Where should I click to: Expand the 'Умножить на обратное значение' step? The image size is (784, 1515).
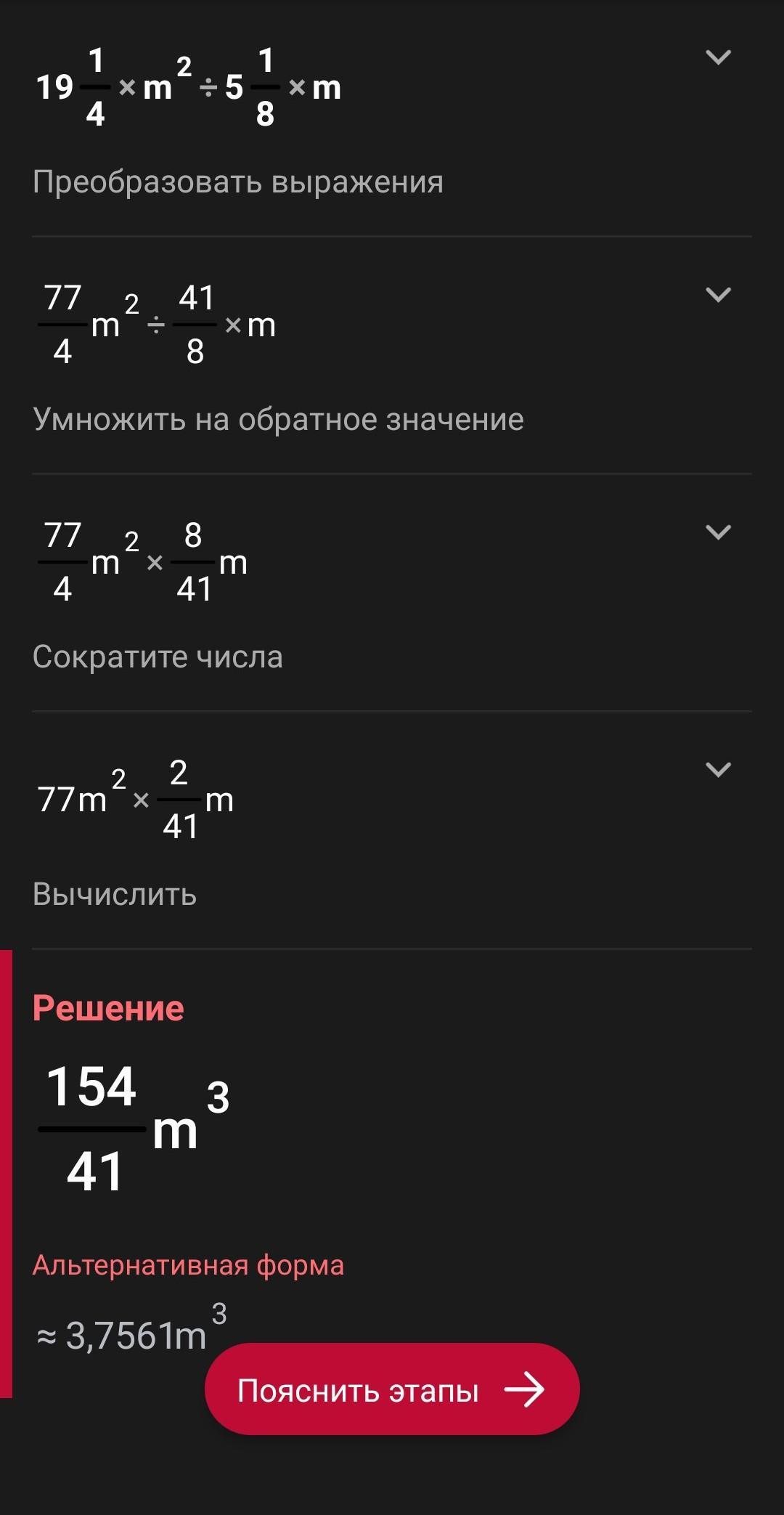[718, 295]
